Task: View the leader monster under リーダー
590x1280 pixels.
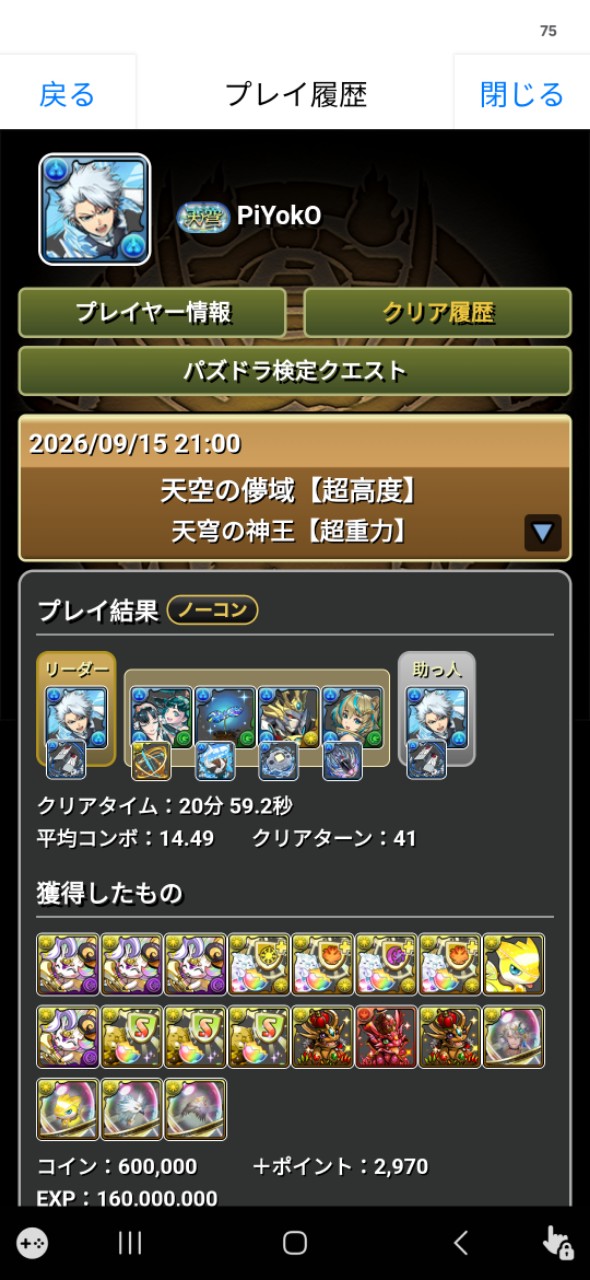Action: coord(76,717)
